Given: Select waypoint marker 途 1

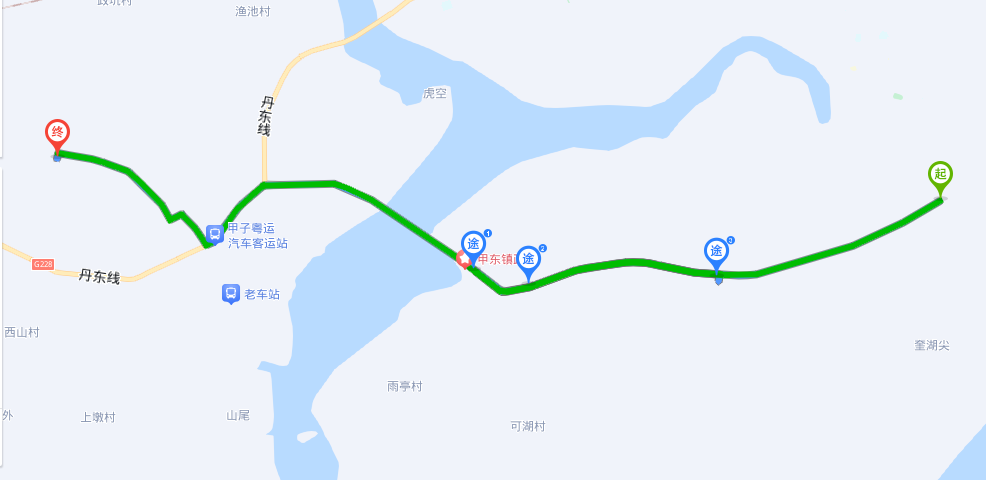Looking at the screenshot, I should point(473,244).
